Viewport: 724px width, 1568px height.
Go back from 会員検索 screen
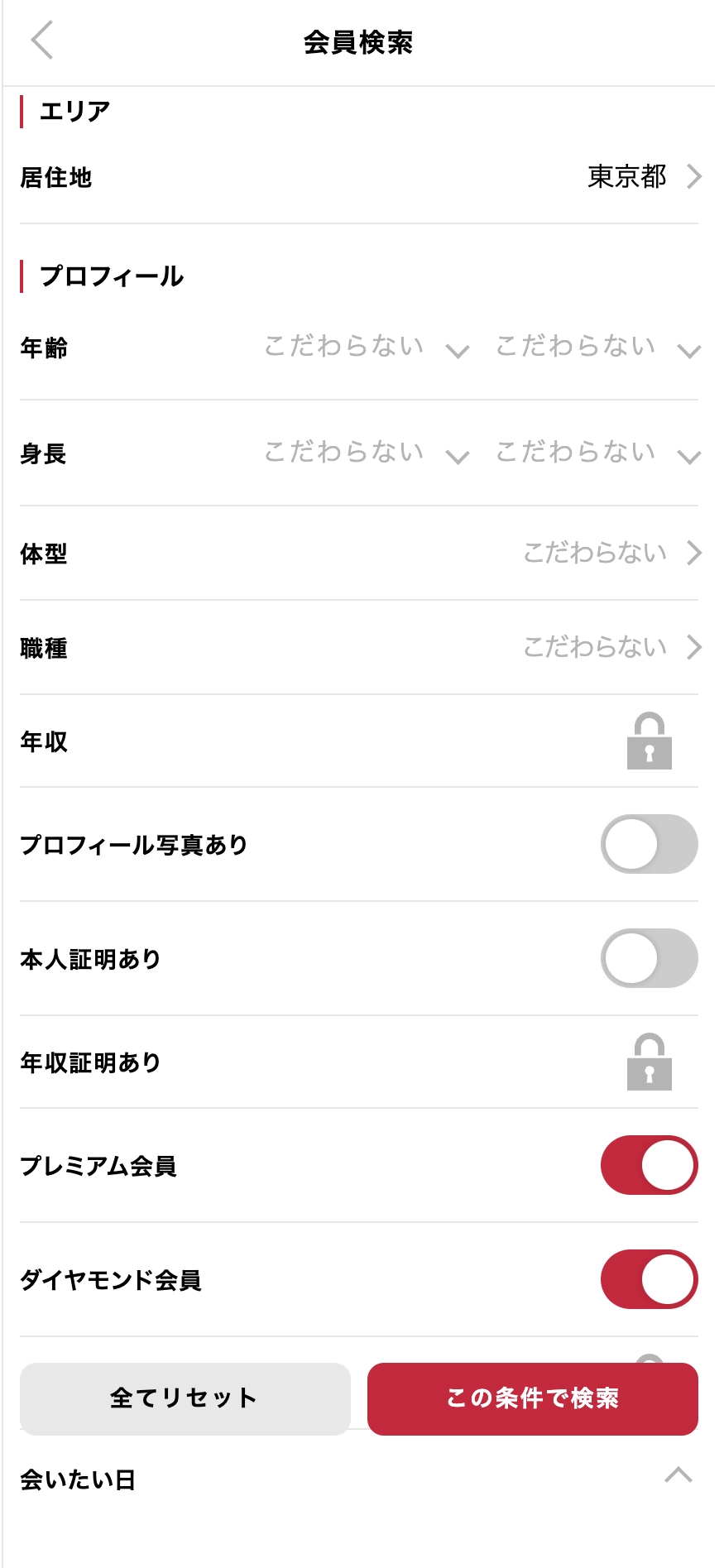pos(42,41)
